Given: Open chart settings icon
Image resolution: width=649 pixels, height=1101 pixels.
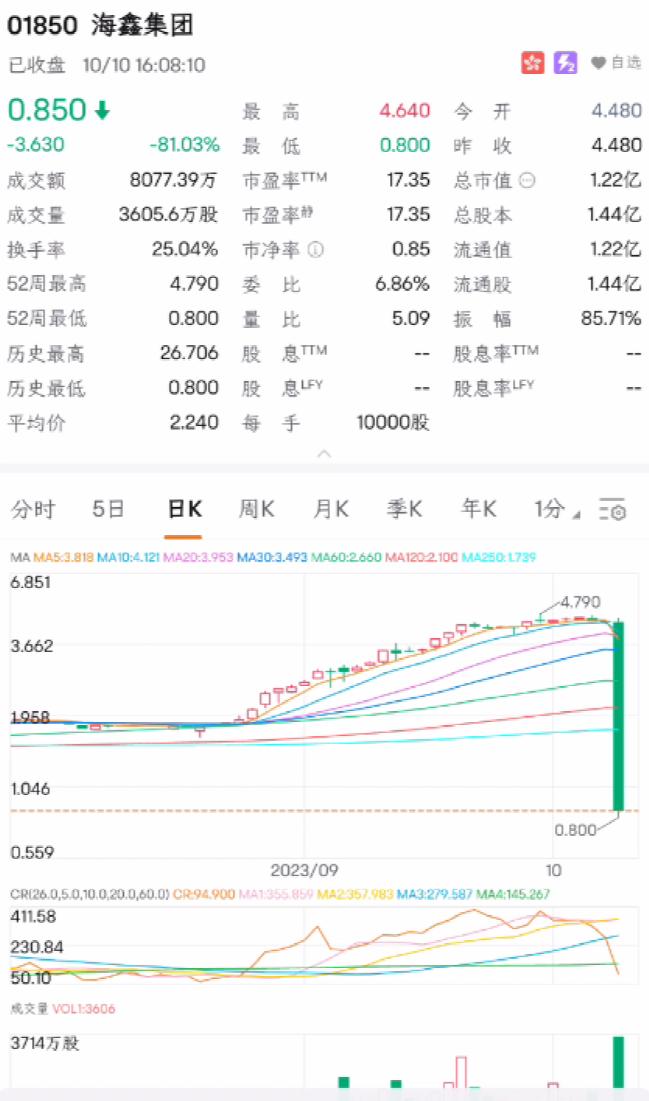Looking at the screenshot, I should pyautogui.click(x=612, y=510).
